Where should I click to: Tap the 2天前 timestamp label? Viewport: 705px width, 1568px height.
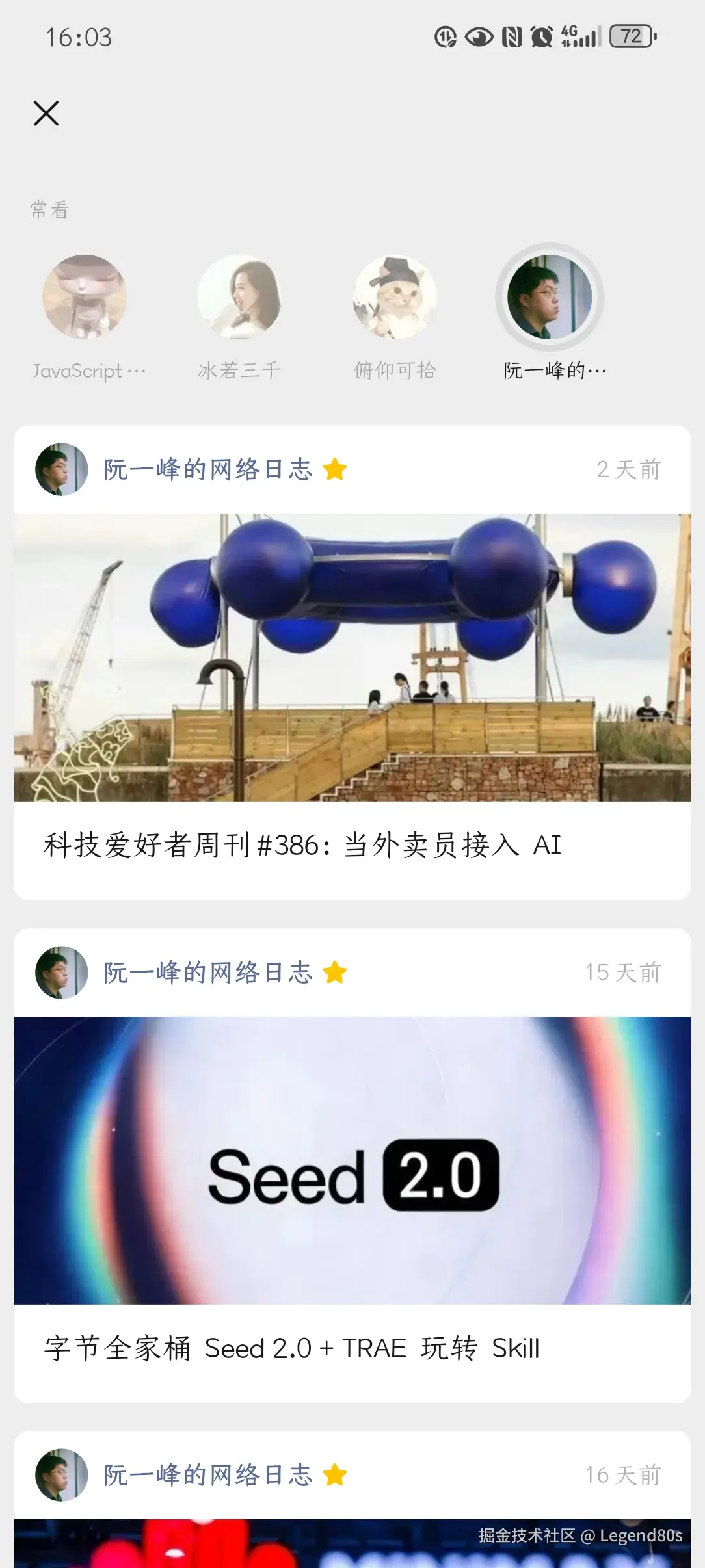630,469
